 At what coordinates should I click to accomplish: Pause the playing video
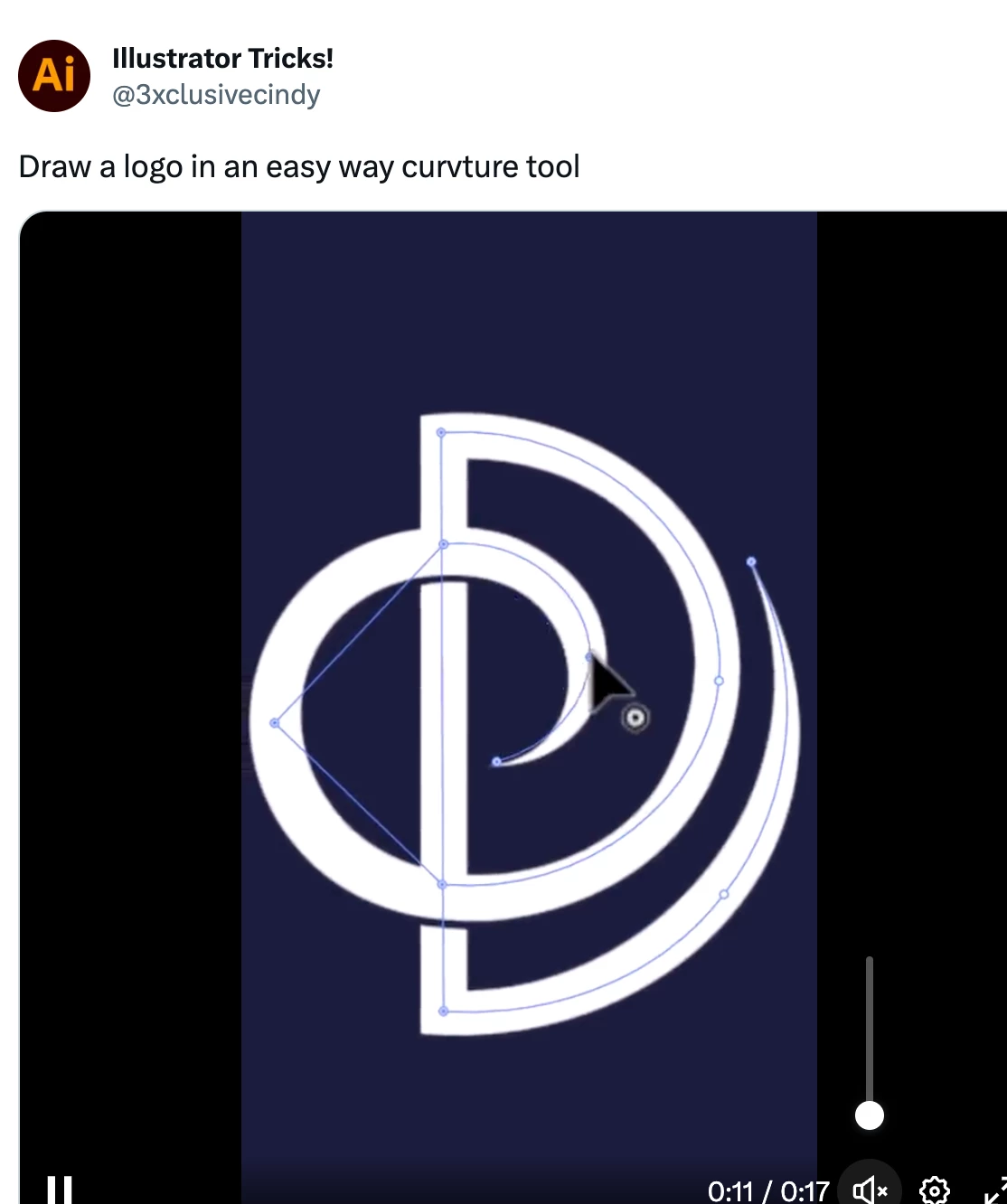[x=60, y=1189]
